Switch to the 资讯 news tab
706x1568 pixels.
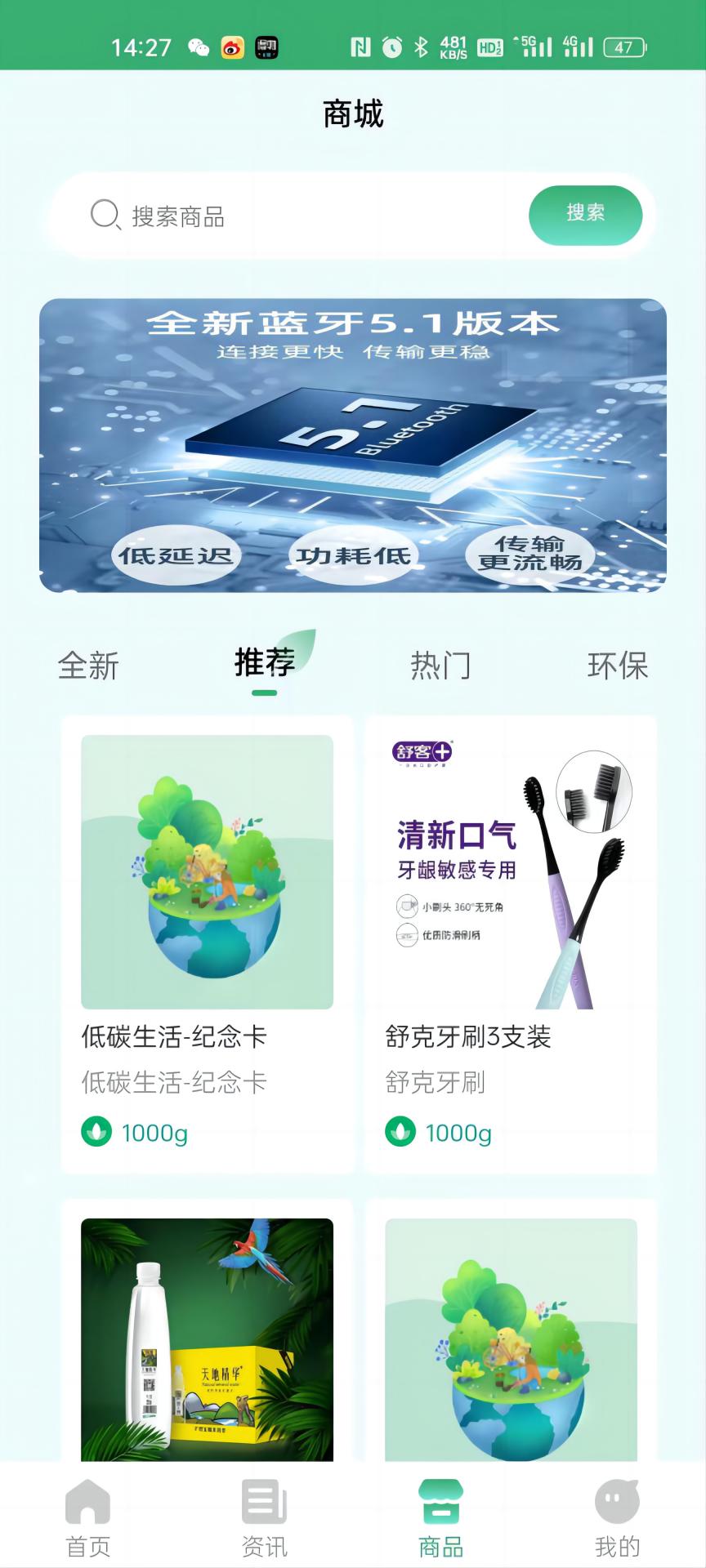point(265,1519)
